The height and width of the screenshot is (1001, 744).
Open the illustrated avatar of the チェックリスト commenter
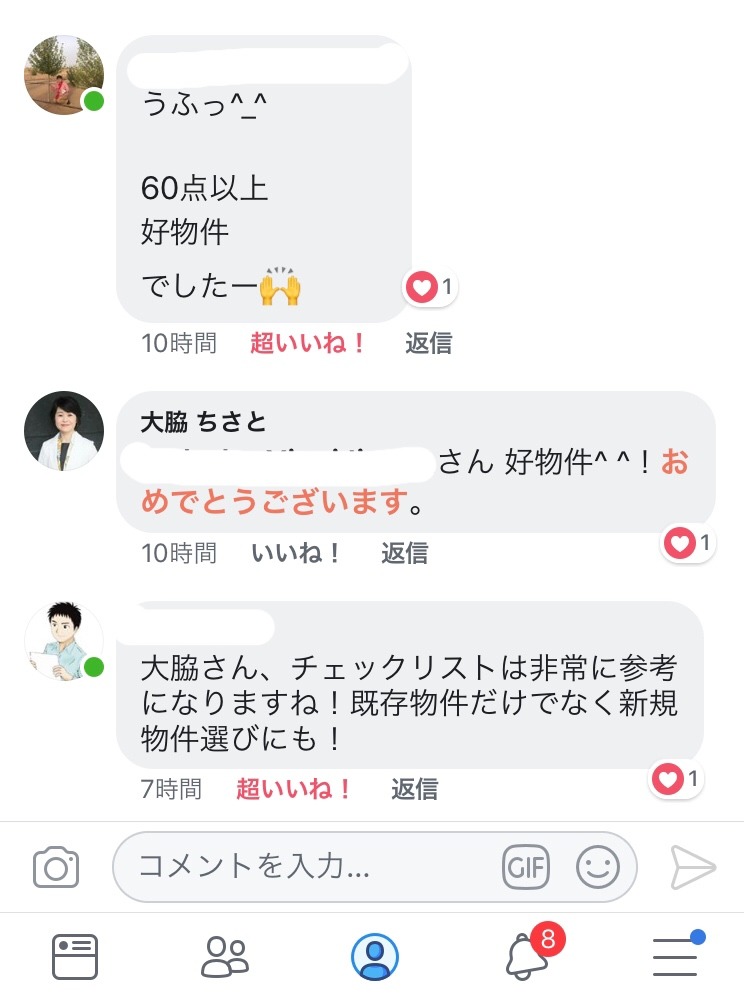(64, 642)
